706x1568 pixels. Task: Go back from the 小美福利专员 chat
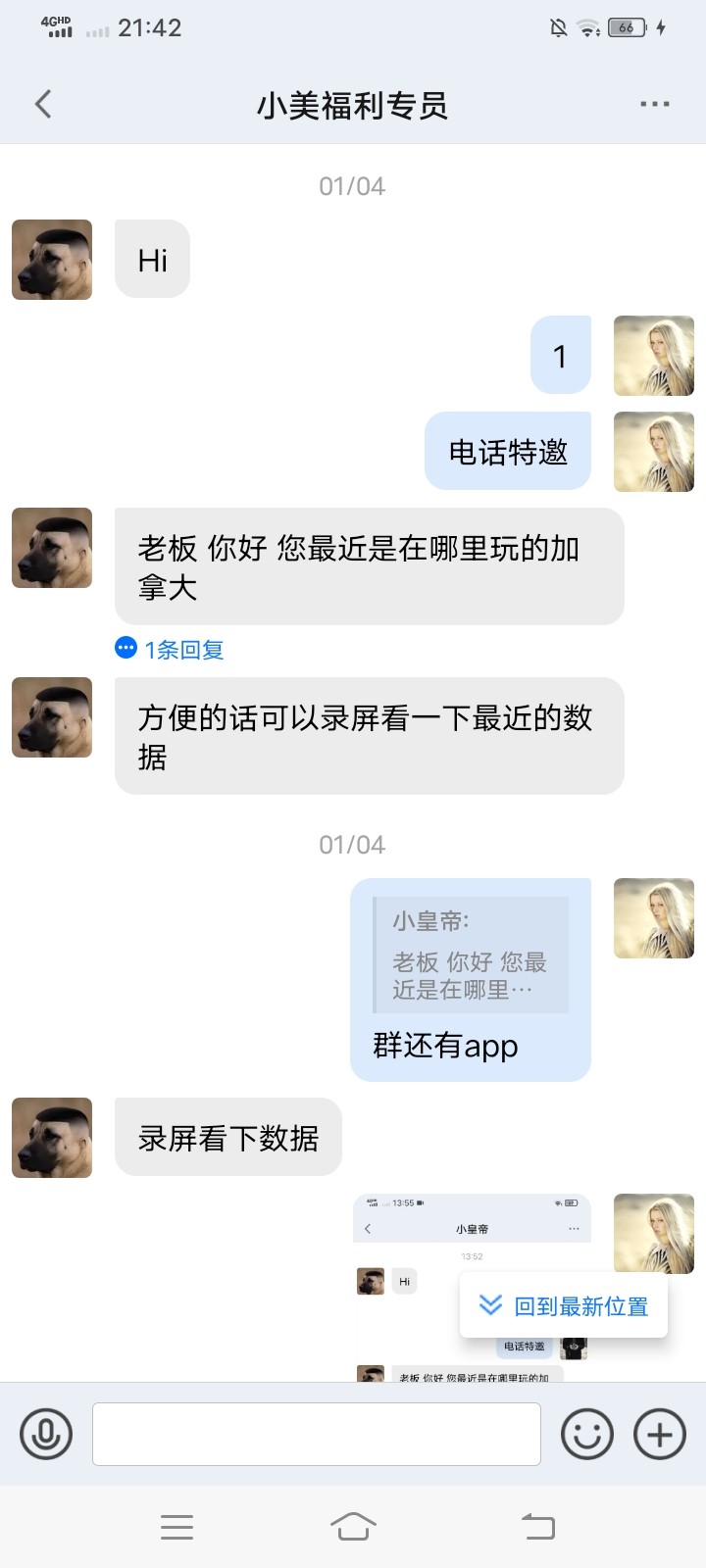43,104
